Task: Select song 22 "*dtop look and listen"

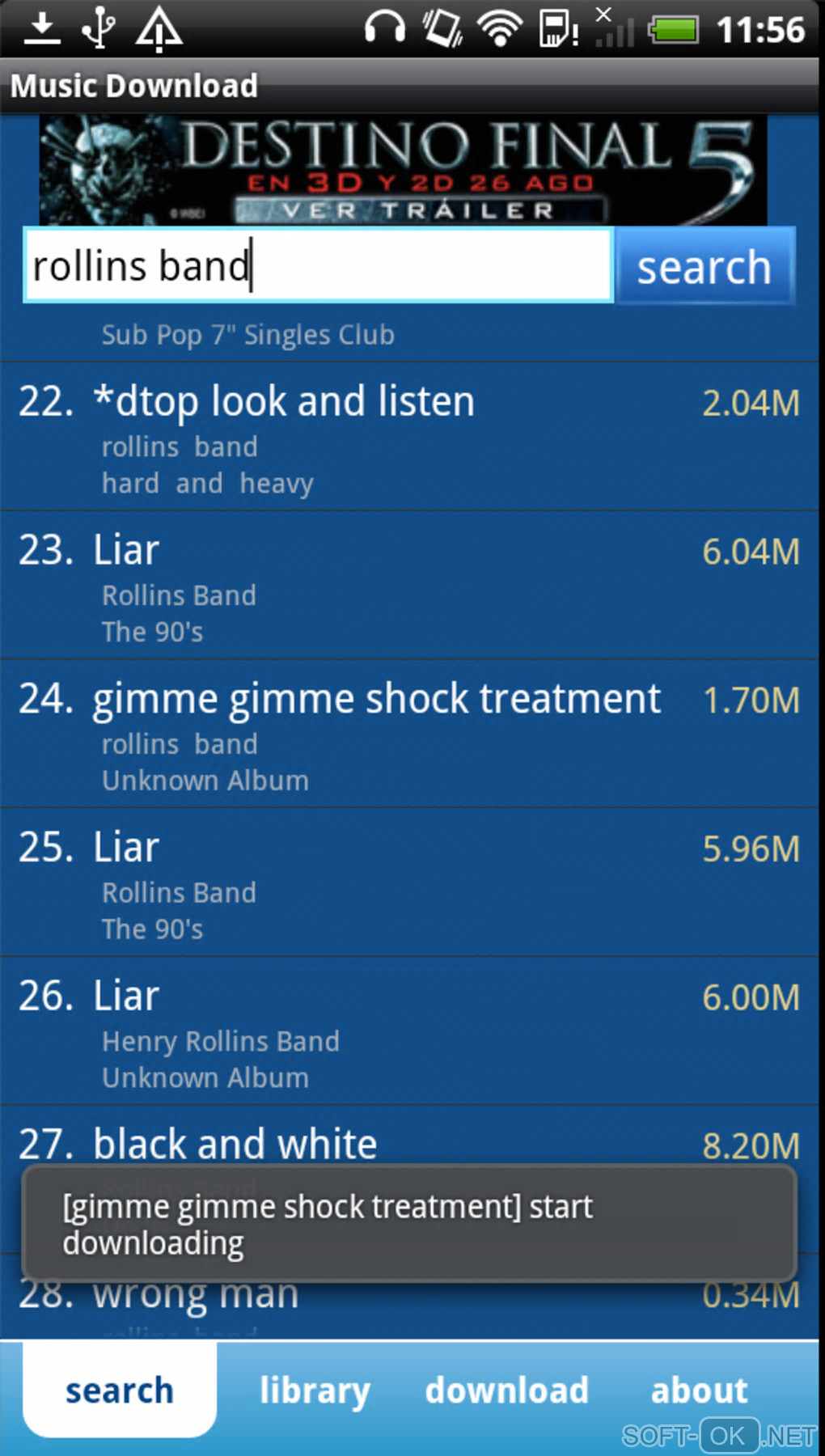Action: 408,437
